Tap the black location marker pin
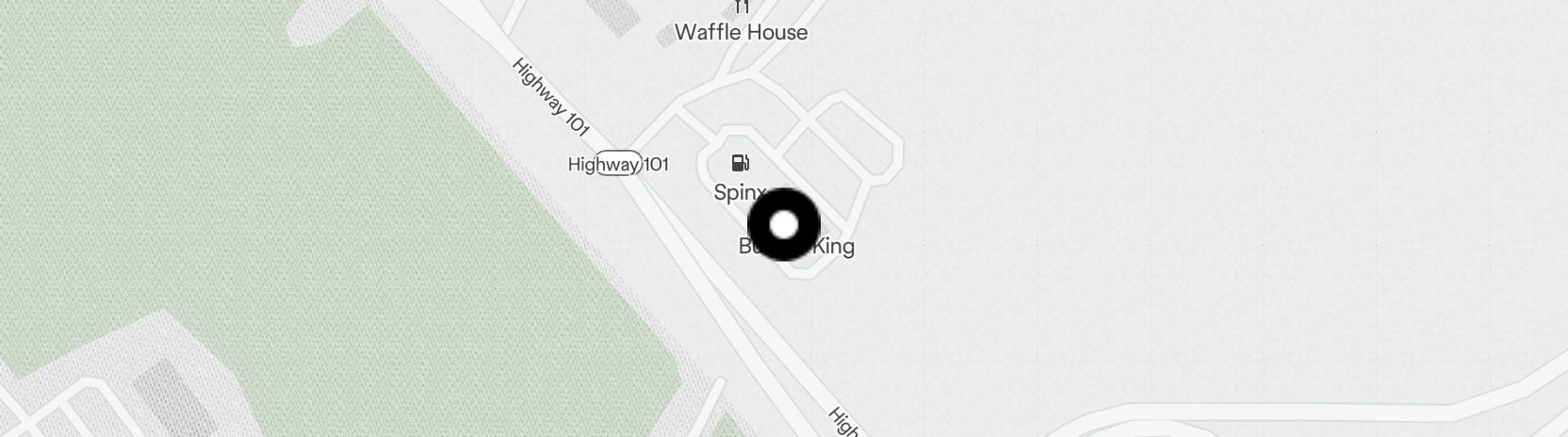The width and height of the screenshot is (1568, 437). click(x=784, y=225)
